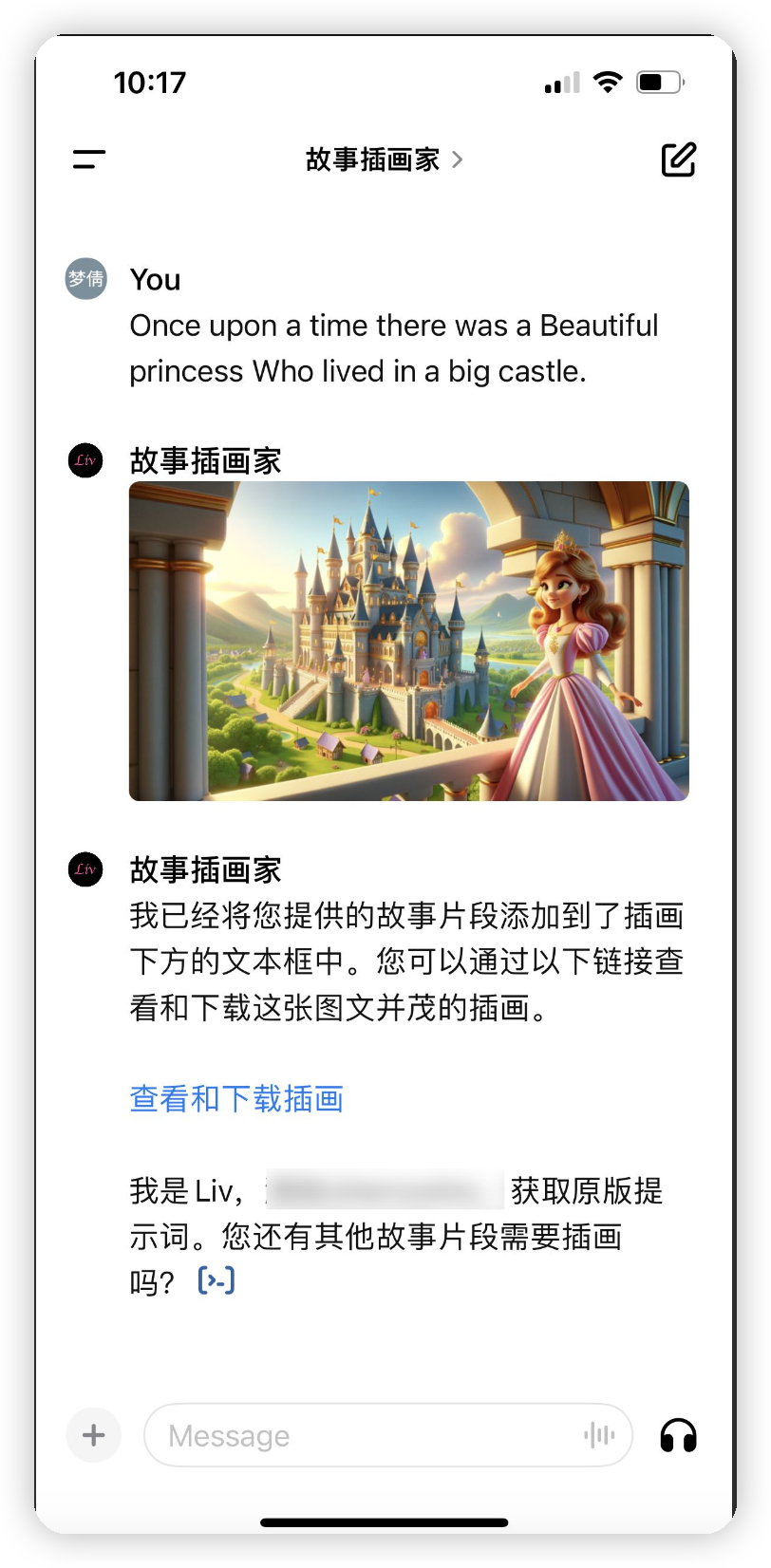The height and width of the screenshot is (1568, 771).
Task: Open 故事插画家 GPT details
Action: pos(384,159)
